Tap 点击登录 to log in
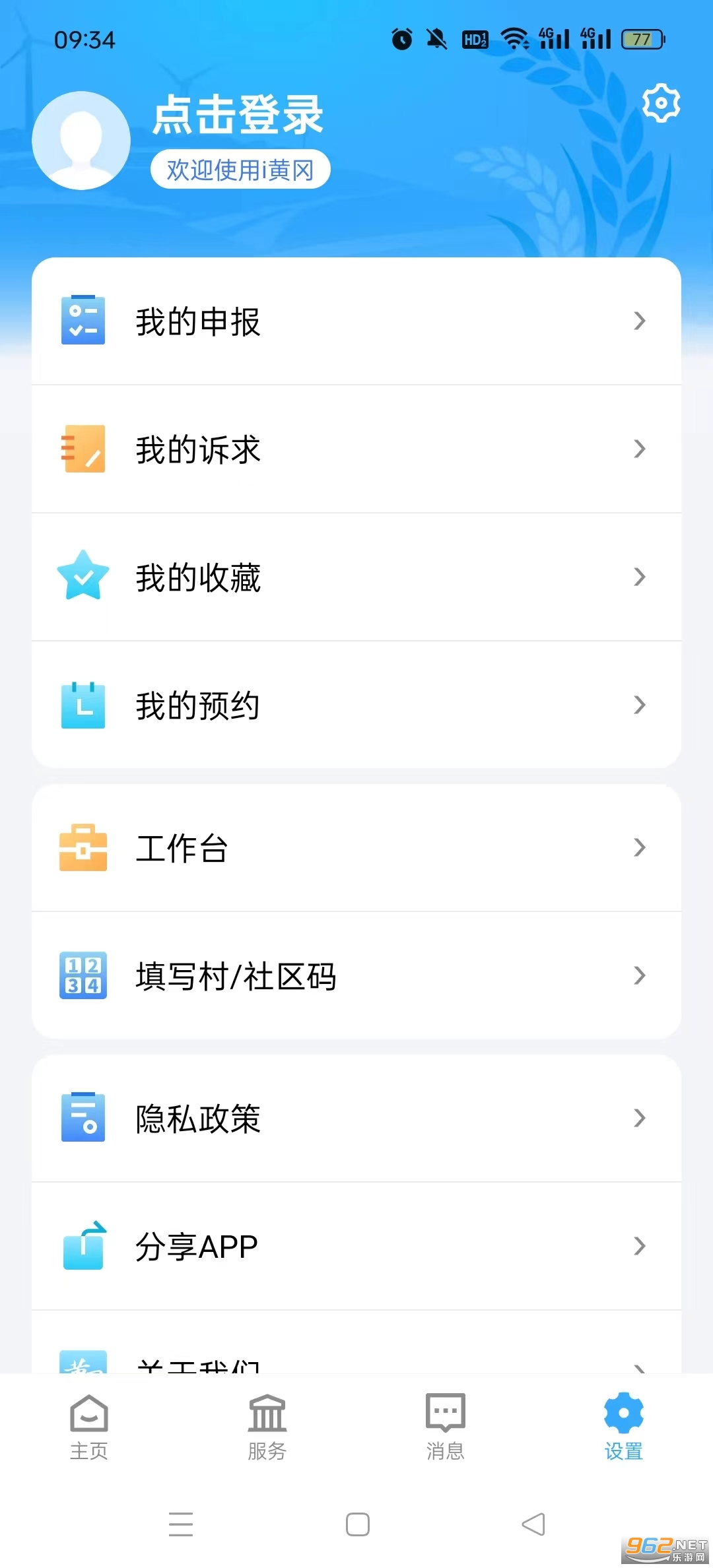This screenshot has width=713, height=1568. pyautogui.click(x=238, y=115)
